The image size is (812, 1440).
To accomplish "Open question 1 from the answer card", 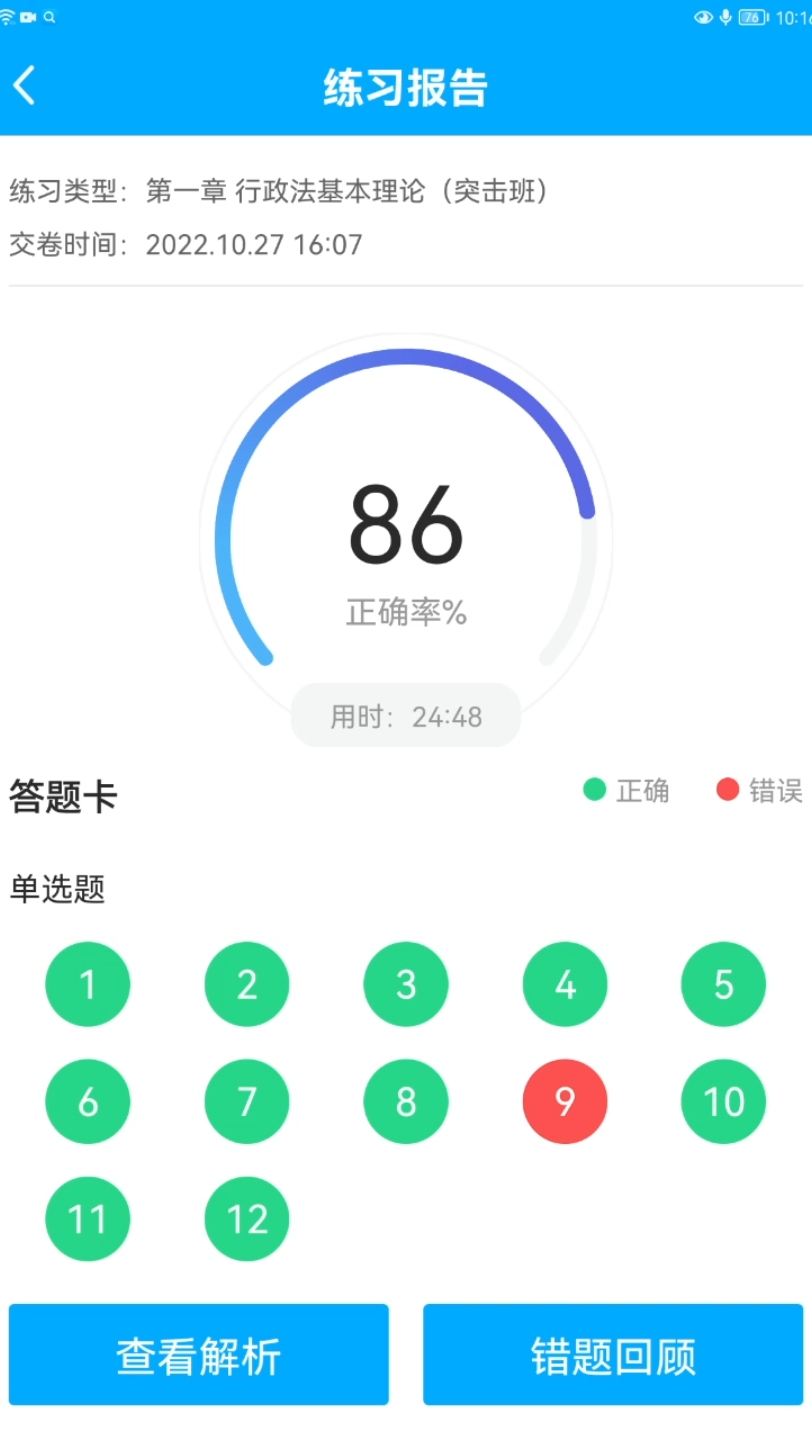I will tap(88, 984).
